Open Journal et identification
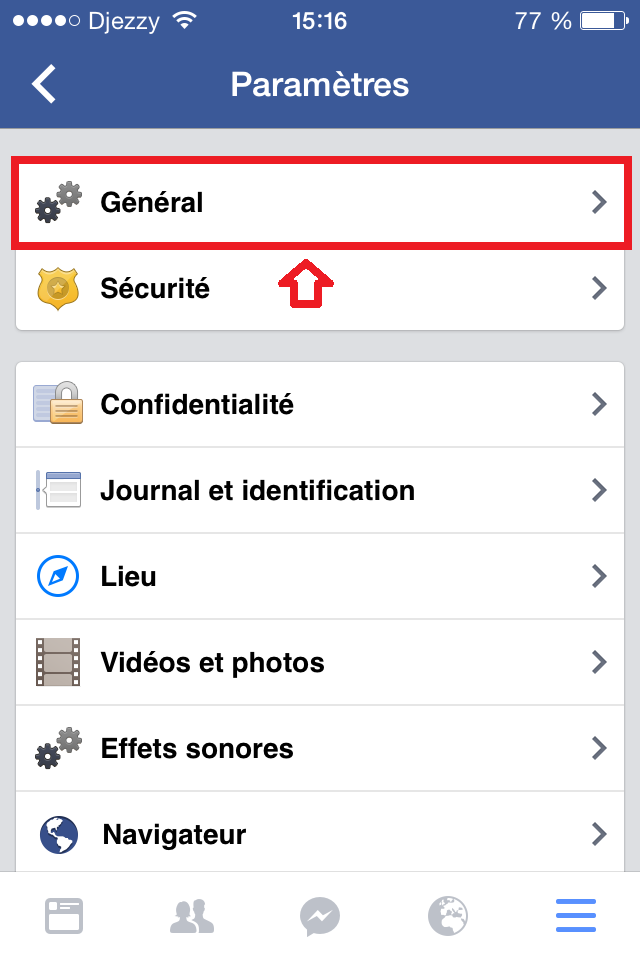The height and width of the screenshot is (960, 640). click(320, 491)
